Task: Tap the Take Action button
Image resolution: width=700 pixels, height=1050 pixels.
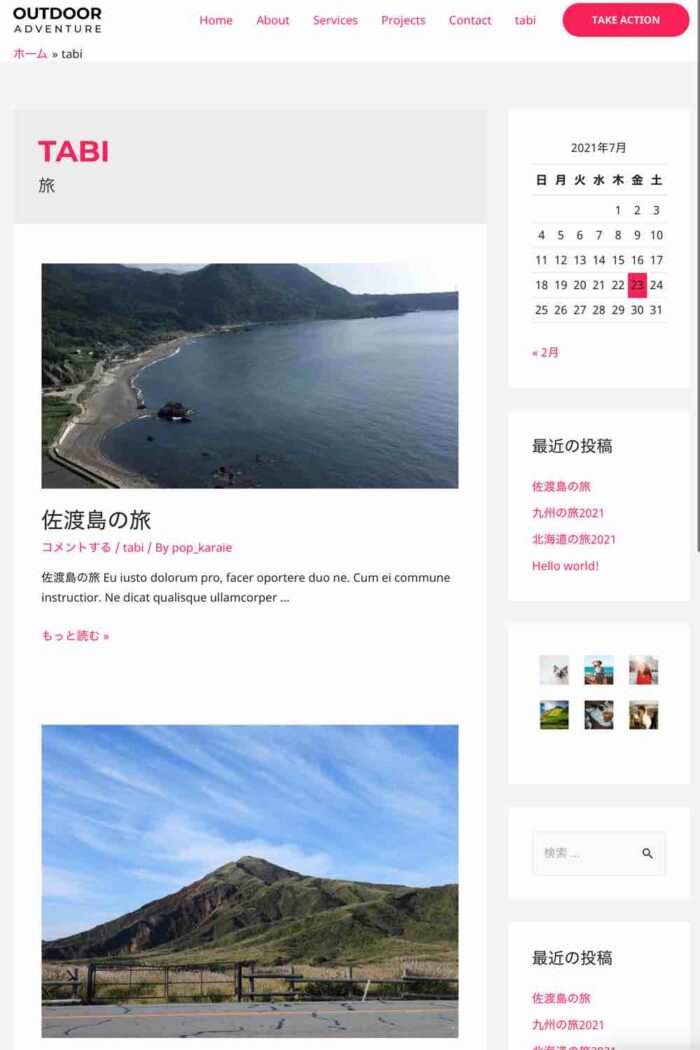Action: coord(625,20)
